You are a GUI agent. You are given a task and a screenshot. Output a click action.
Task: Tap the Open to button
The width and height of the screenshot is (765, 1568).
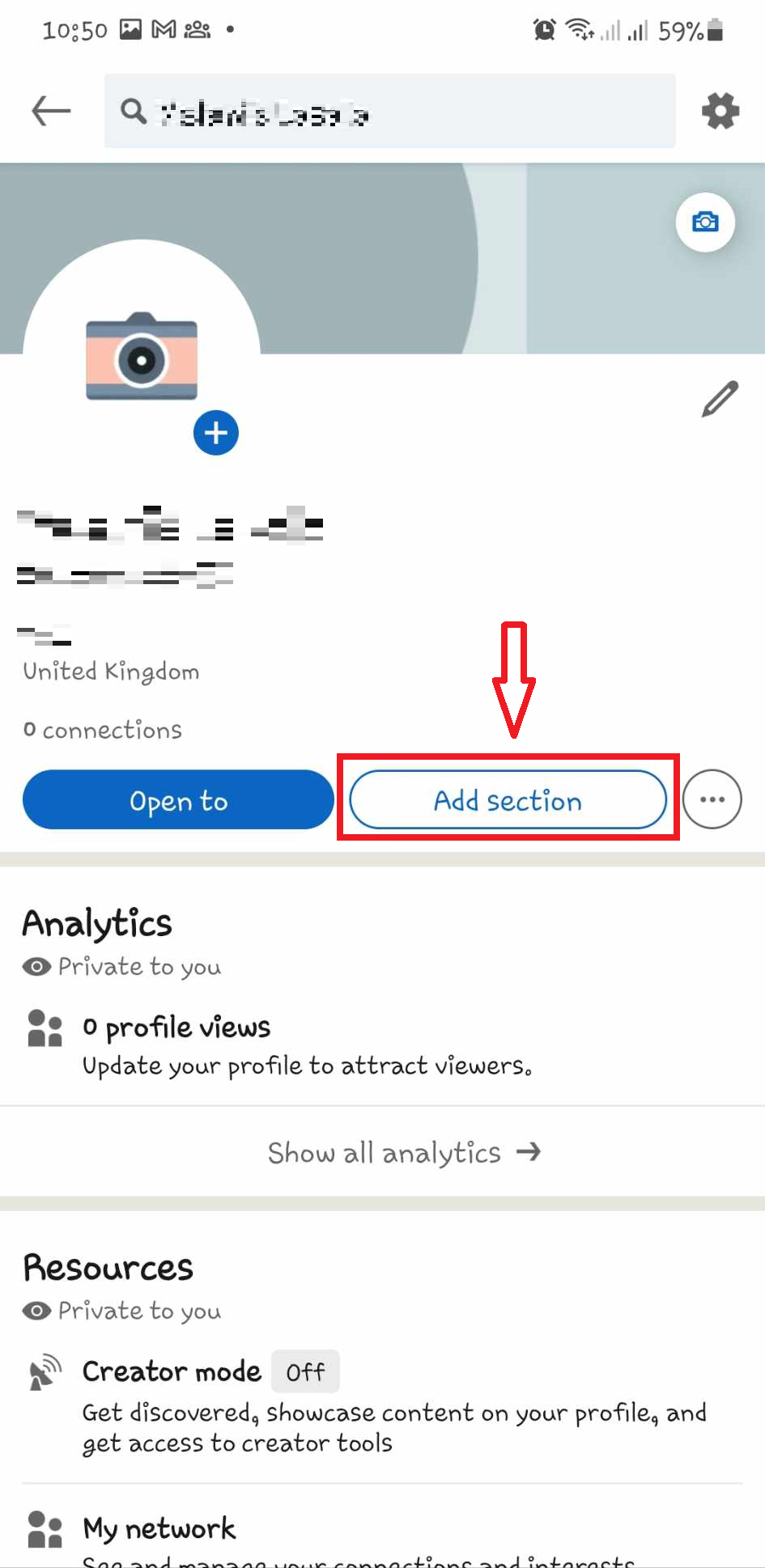click(178, 799)
